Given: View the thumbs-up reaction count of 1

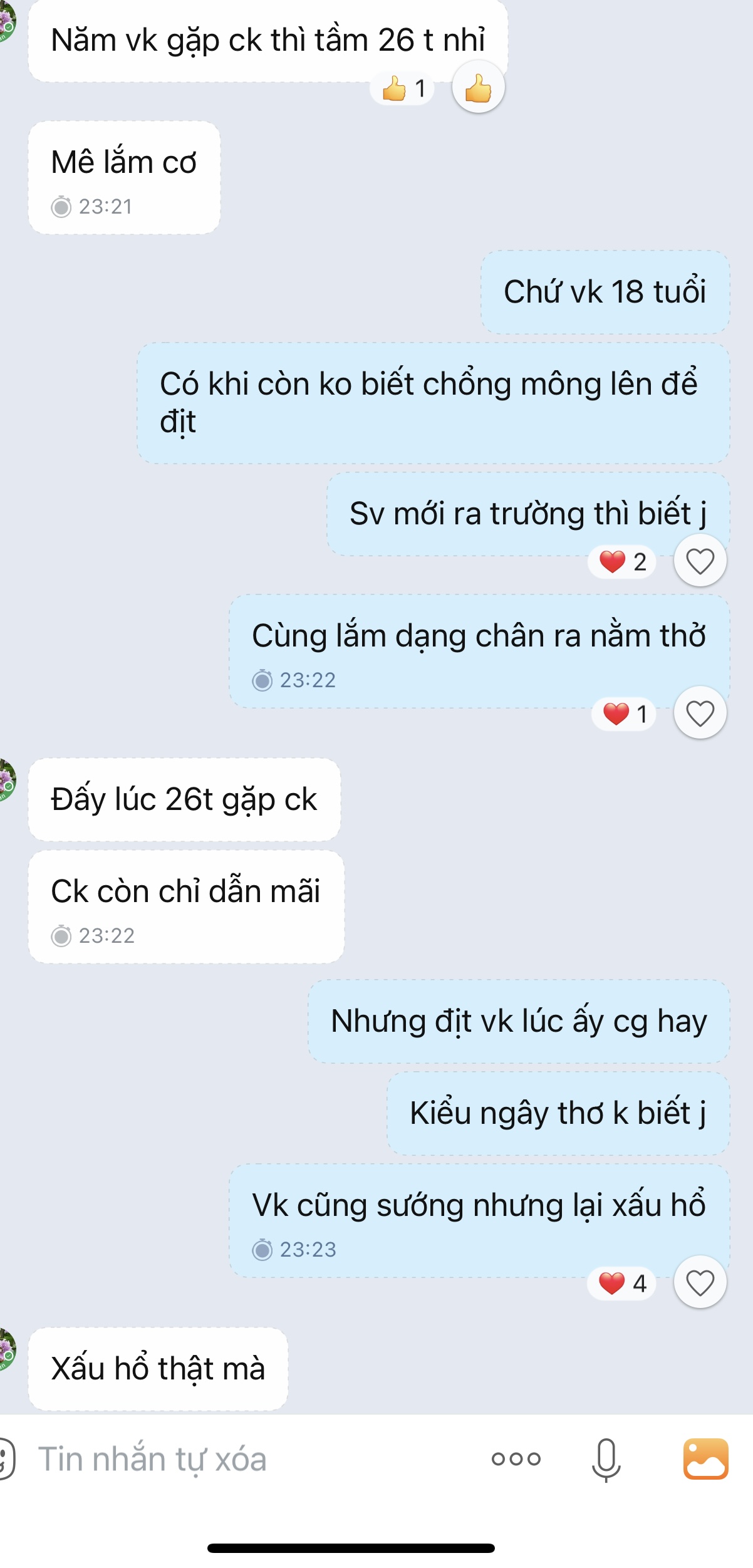Looking at the screenshot, I should [403, 88].
